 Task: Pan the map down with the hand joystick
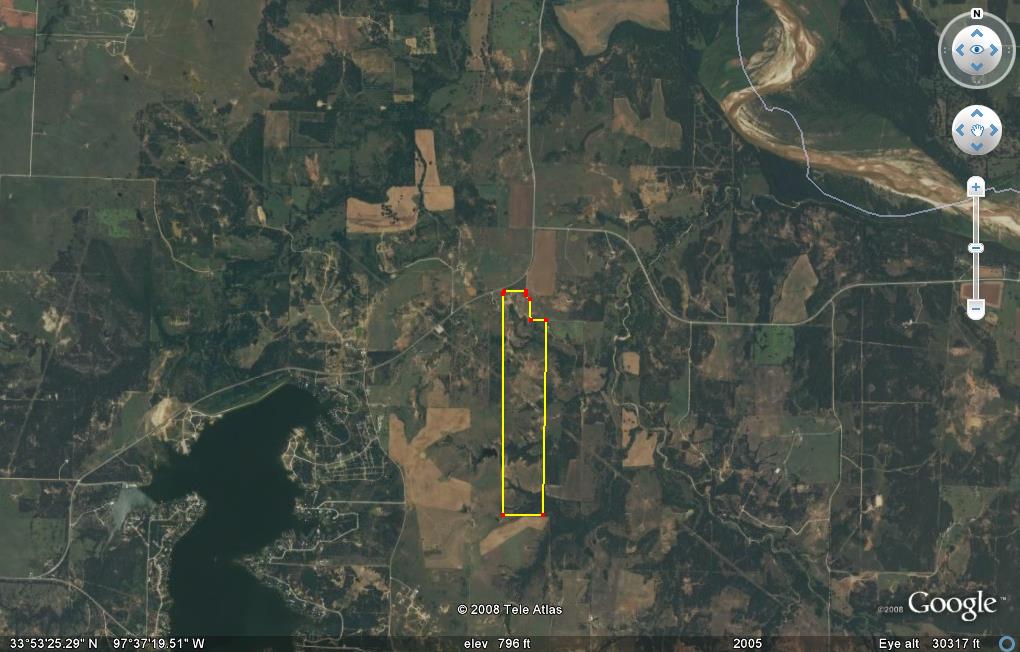coord(977,145)
